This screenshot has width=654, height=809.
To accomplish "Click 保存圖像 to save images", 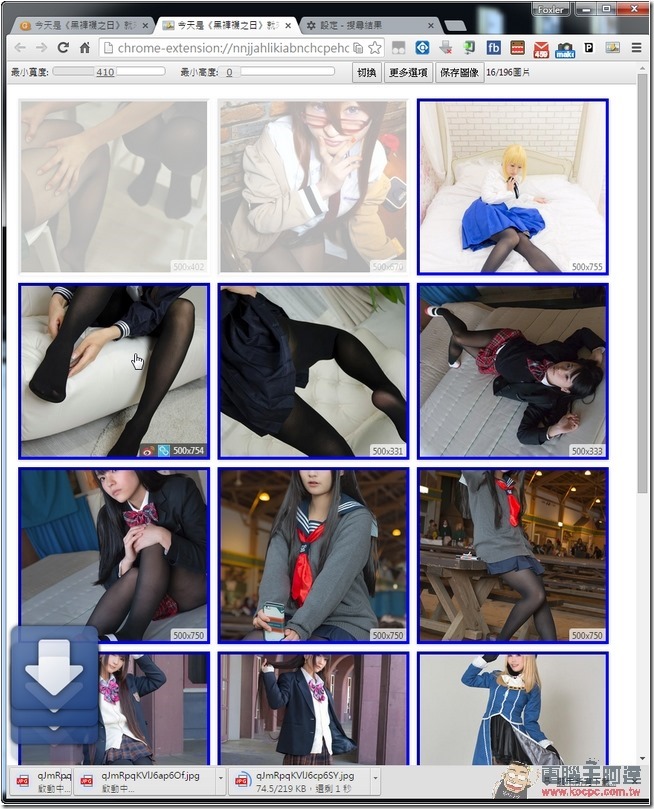I will tap(459, 73).
